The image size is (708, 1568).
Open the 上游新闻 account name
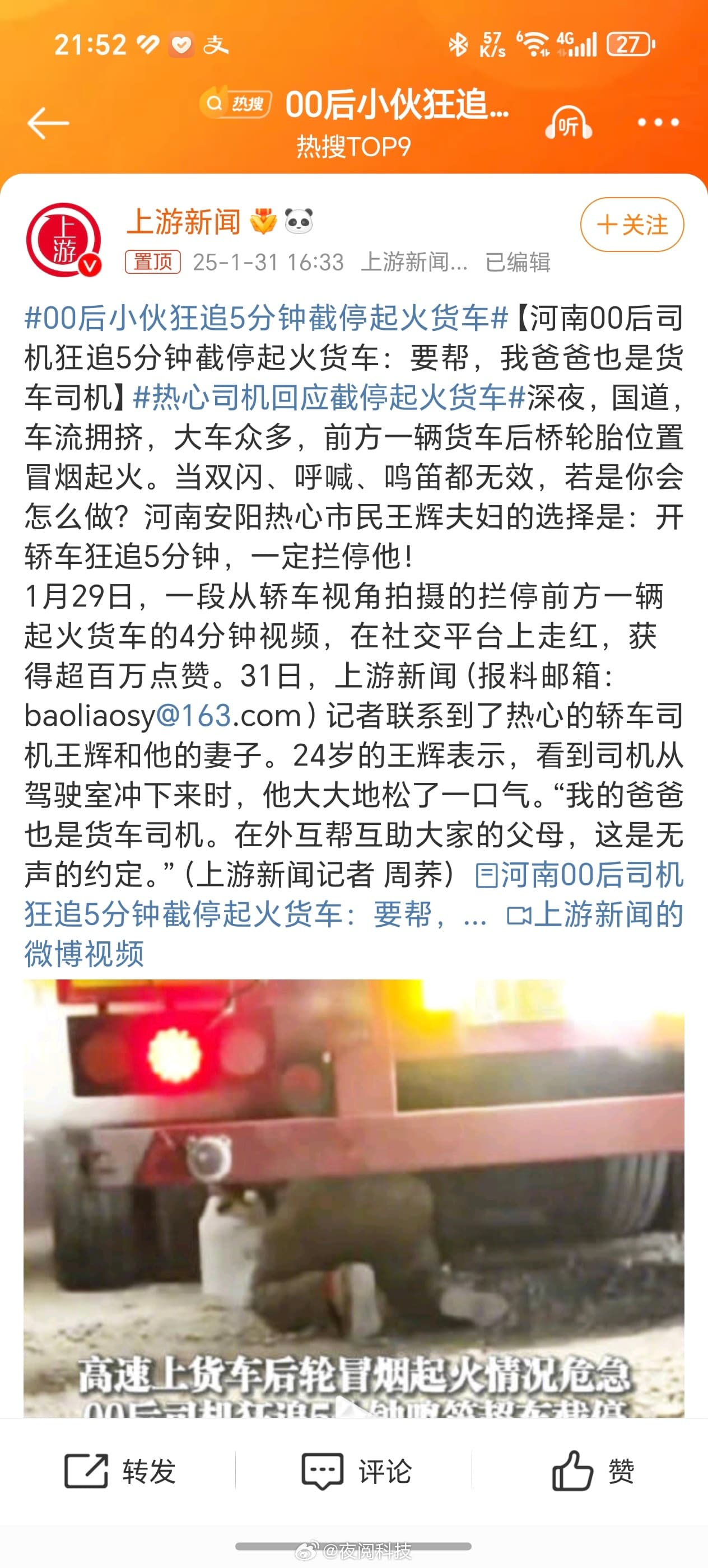tap(184, 221)
